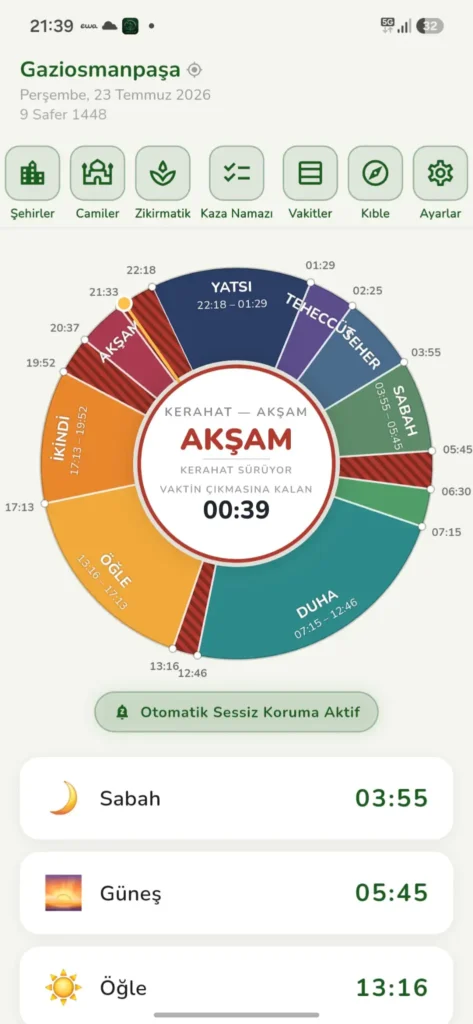Tap the Otomatik Sessiz Koruma Aktif chip

236,712
